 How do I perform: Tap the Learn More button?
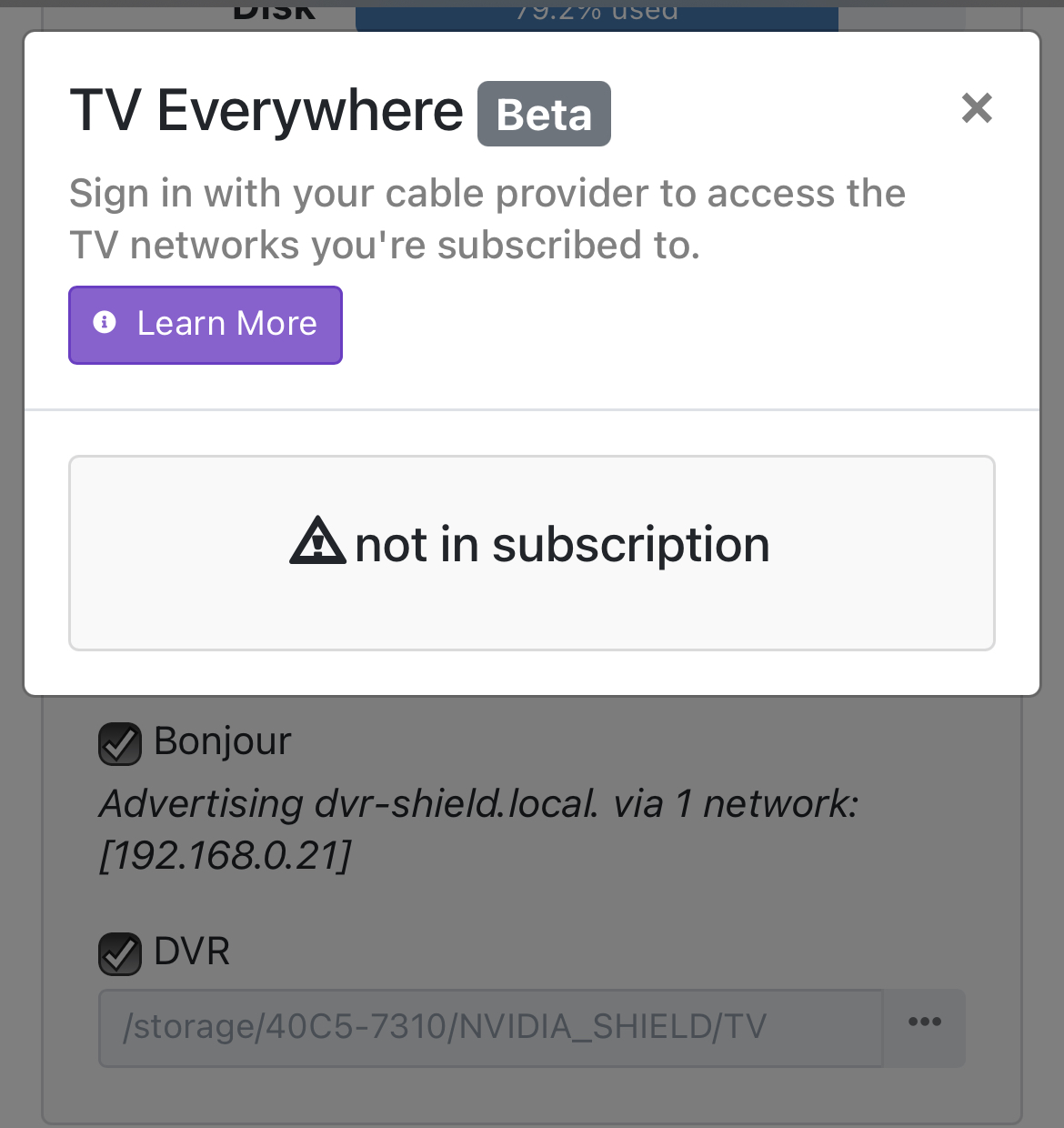click(206, 325)
